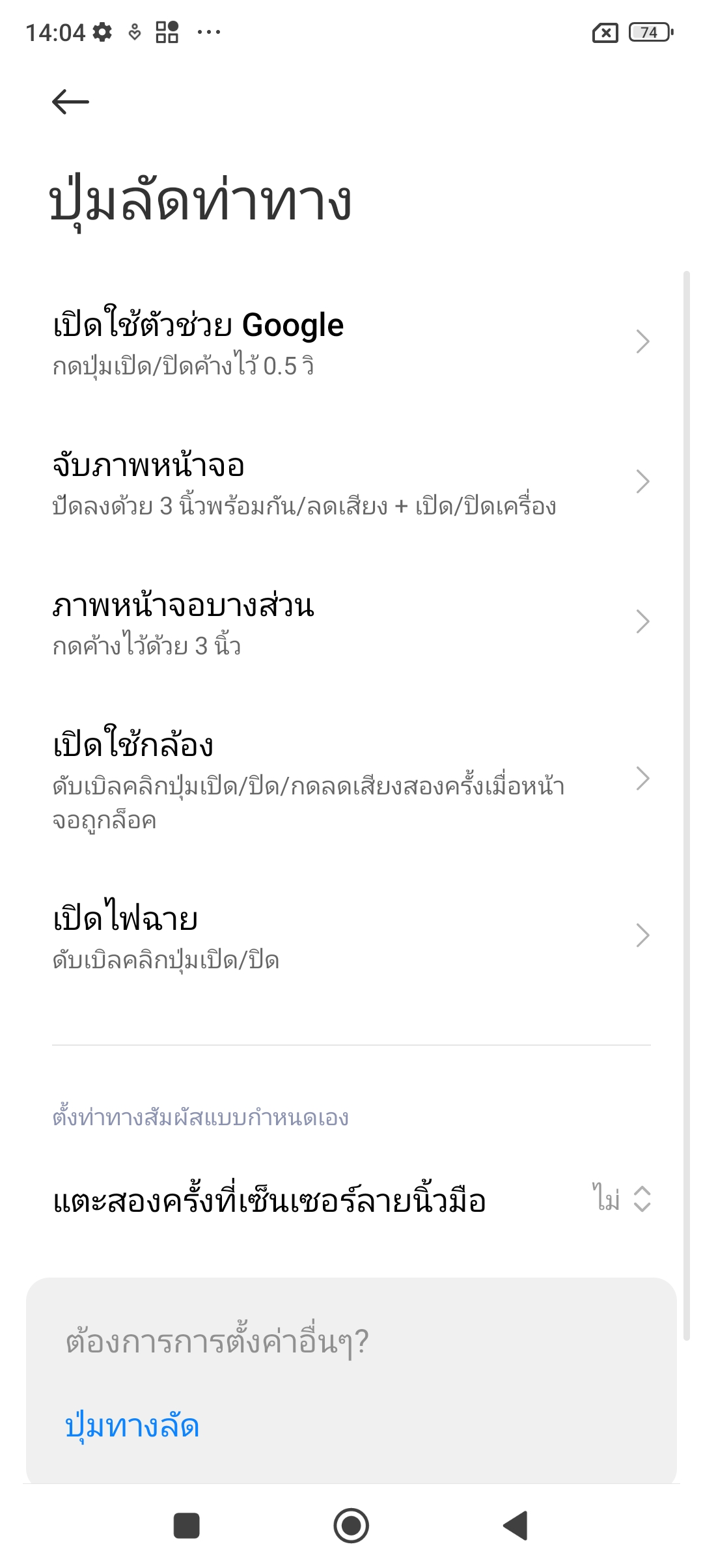Open the ภาพหน้าจอบางส่วน partial screenshot setting
The height and width of the screenshot is (1568, 703).
351,623
